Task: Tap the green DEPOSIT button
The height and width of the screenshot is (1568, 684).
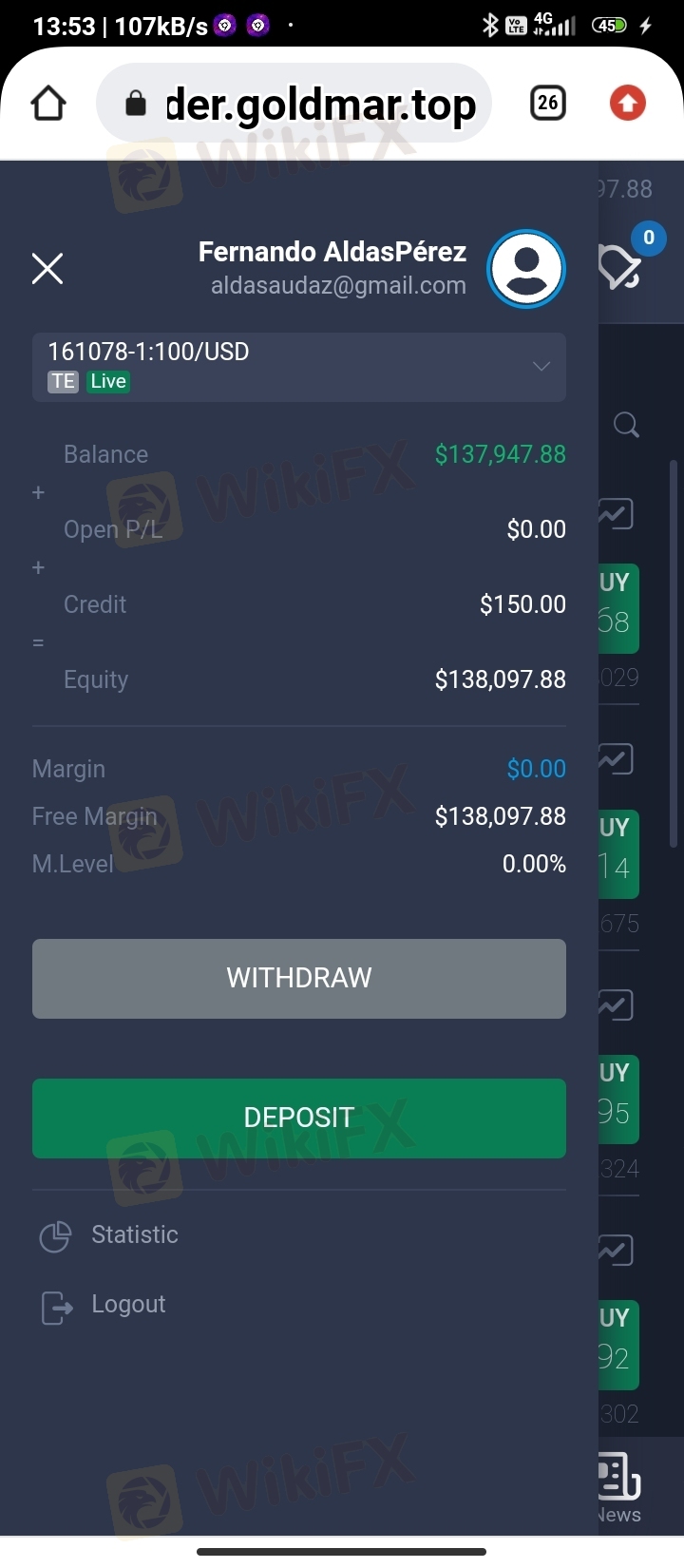Action: [x=299, y=1118]
